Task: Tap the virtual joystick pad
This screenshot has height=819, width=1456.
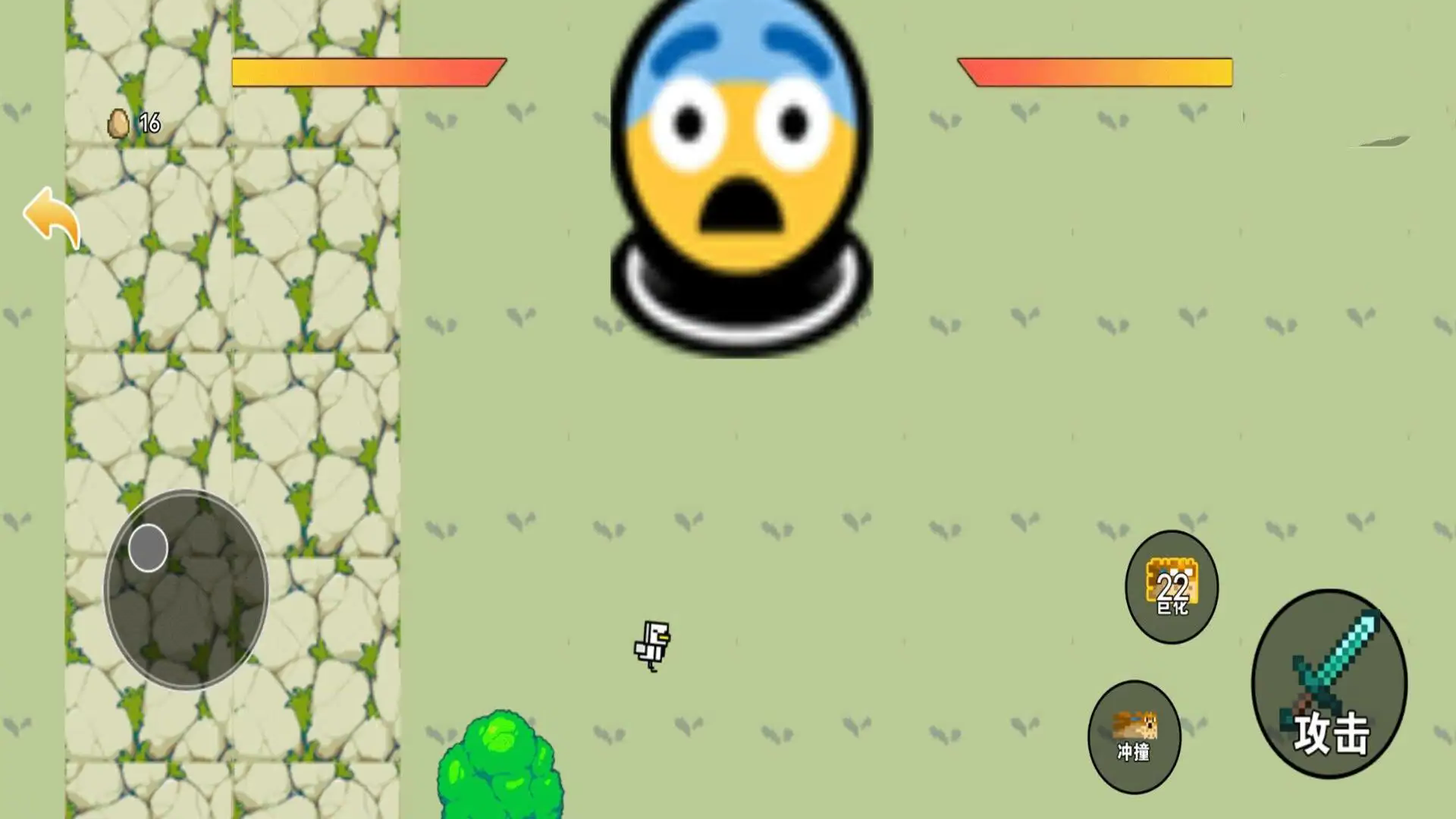Action: point(186,589)
